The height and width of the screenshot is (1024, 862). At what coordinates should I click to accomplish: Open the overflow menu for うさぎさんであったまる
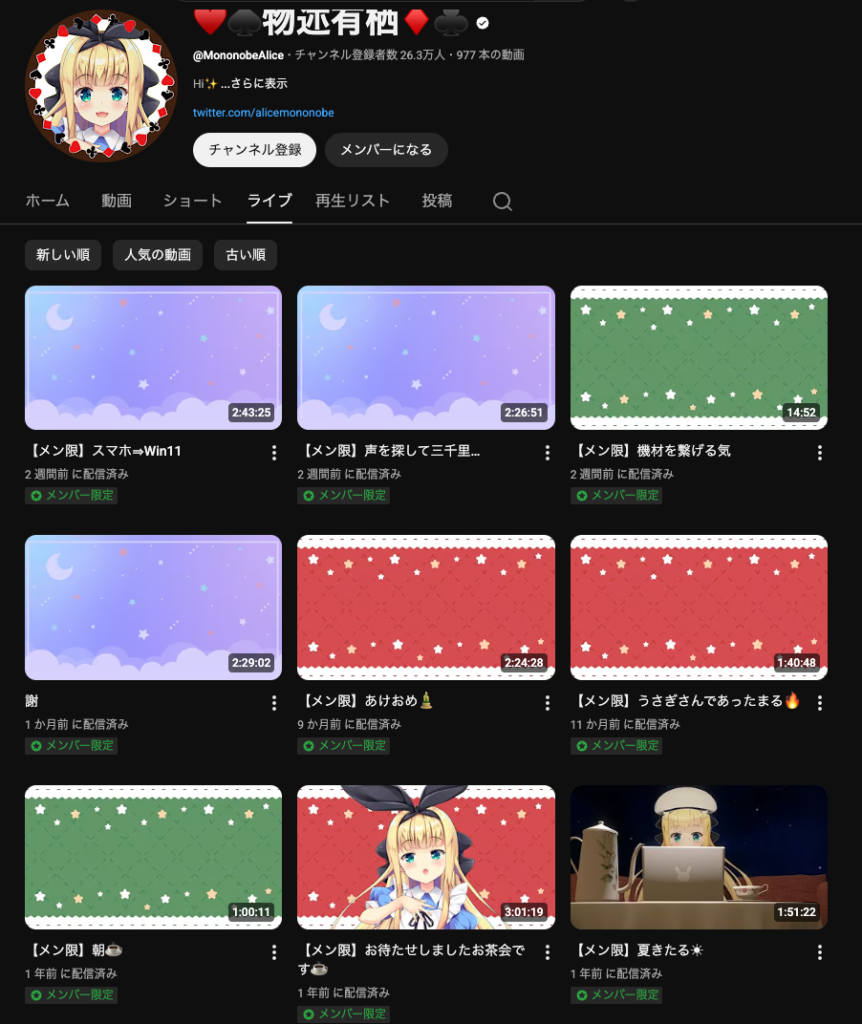click(819, 703)
